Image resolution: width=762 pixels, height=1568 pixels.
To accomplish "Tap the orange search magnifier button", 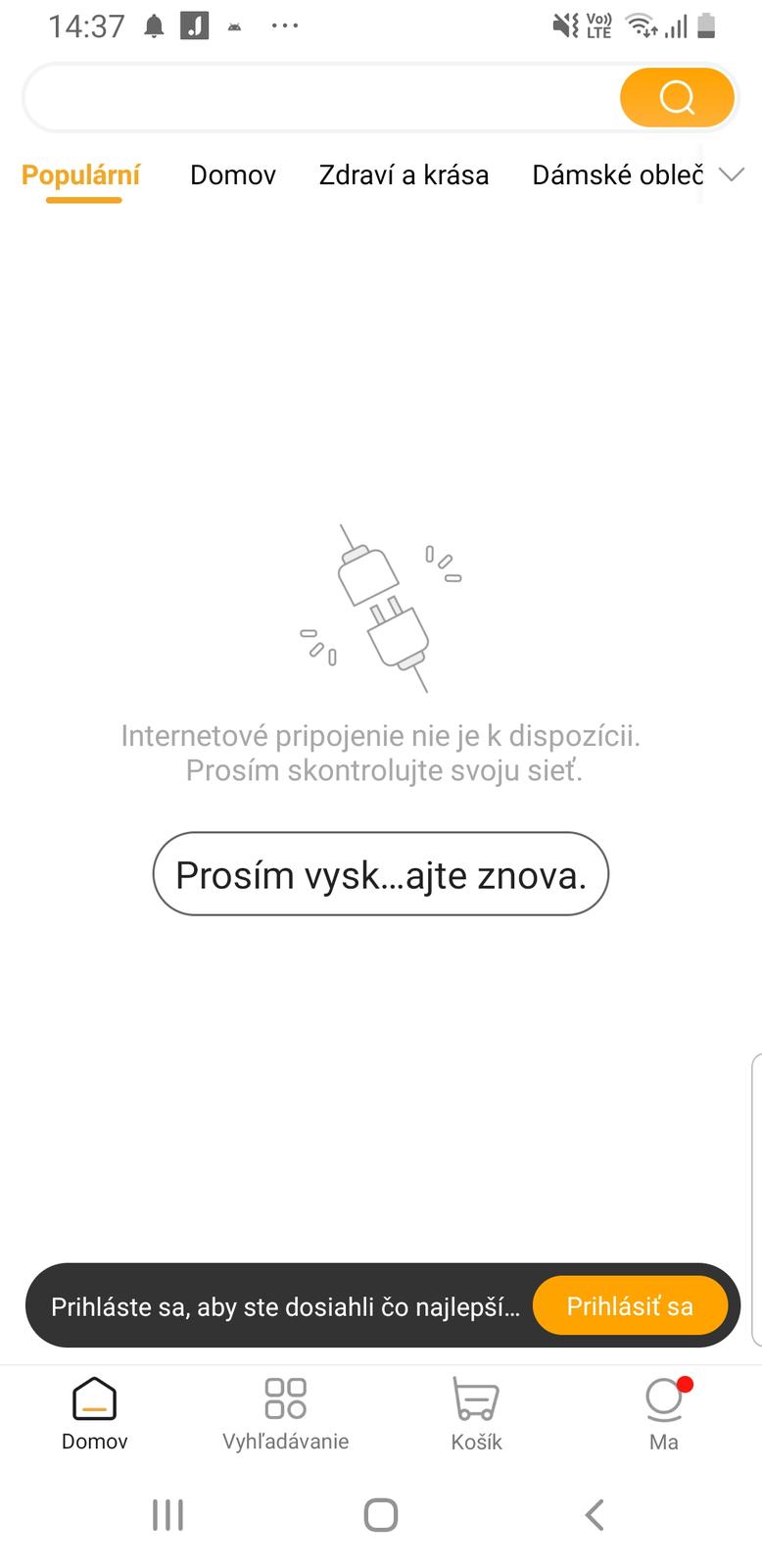I will (677, 98).
